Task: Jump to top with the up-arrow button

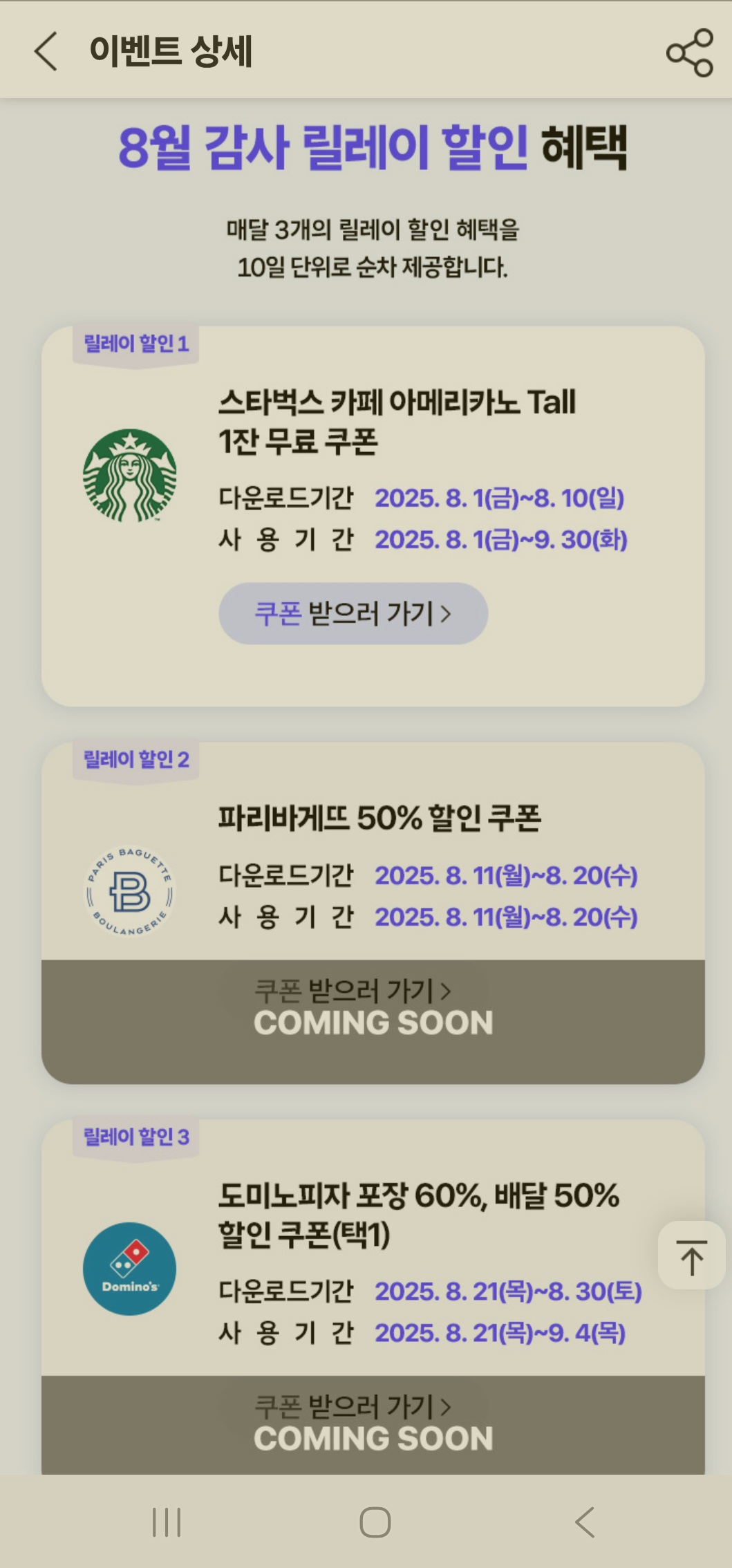Action: pos(691,1255)
